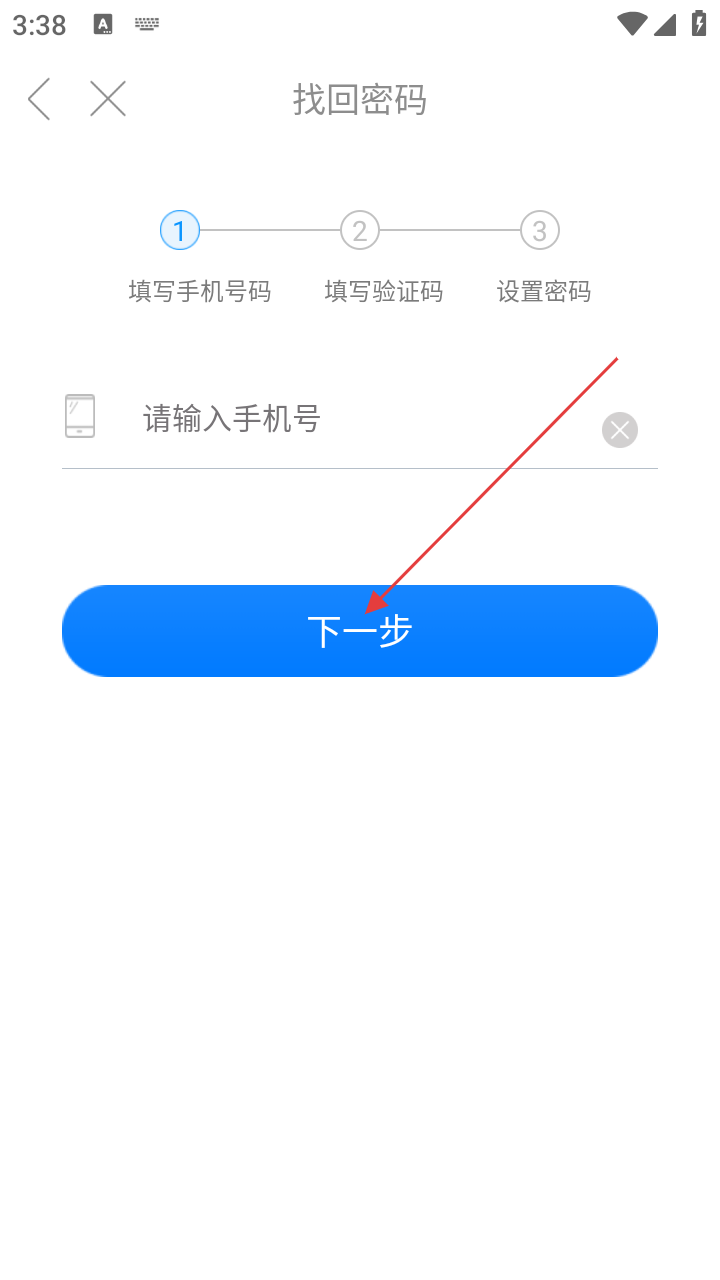
Task: Close the password recovery page
Action: point(107,99)
